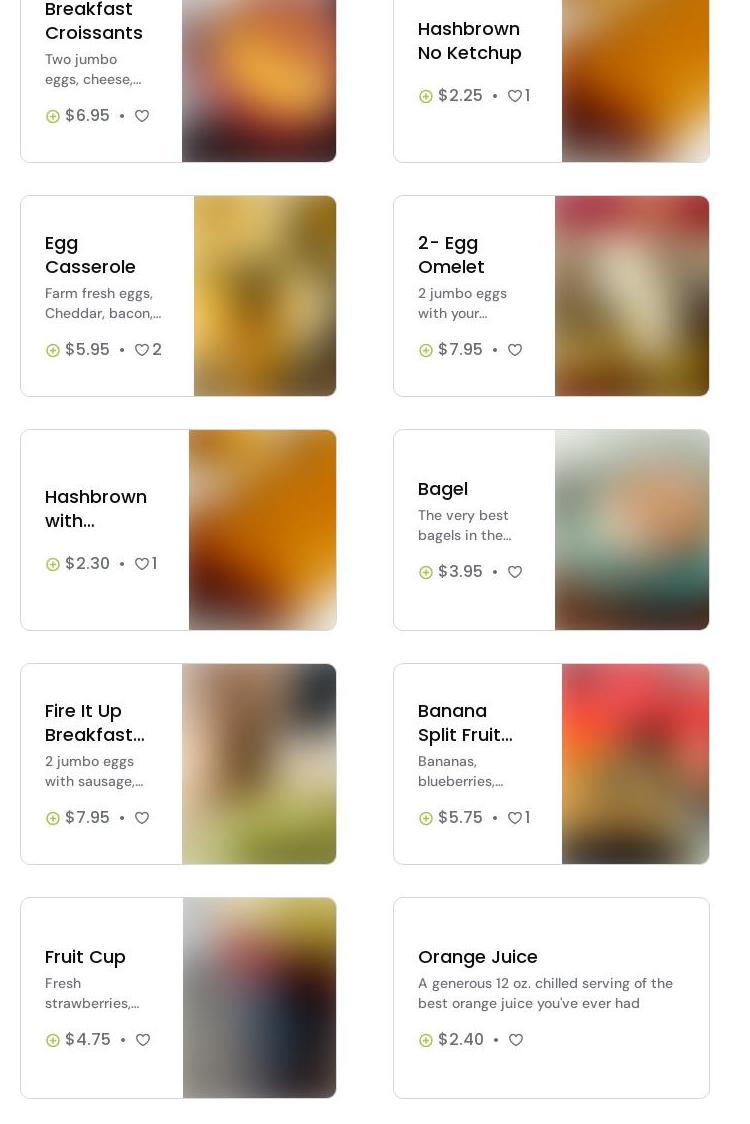The width and height of the screenshot is (750, 1124).
Task: Like the Breakfast Croissants item
Action: click(142, 116)
